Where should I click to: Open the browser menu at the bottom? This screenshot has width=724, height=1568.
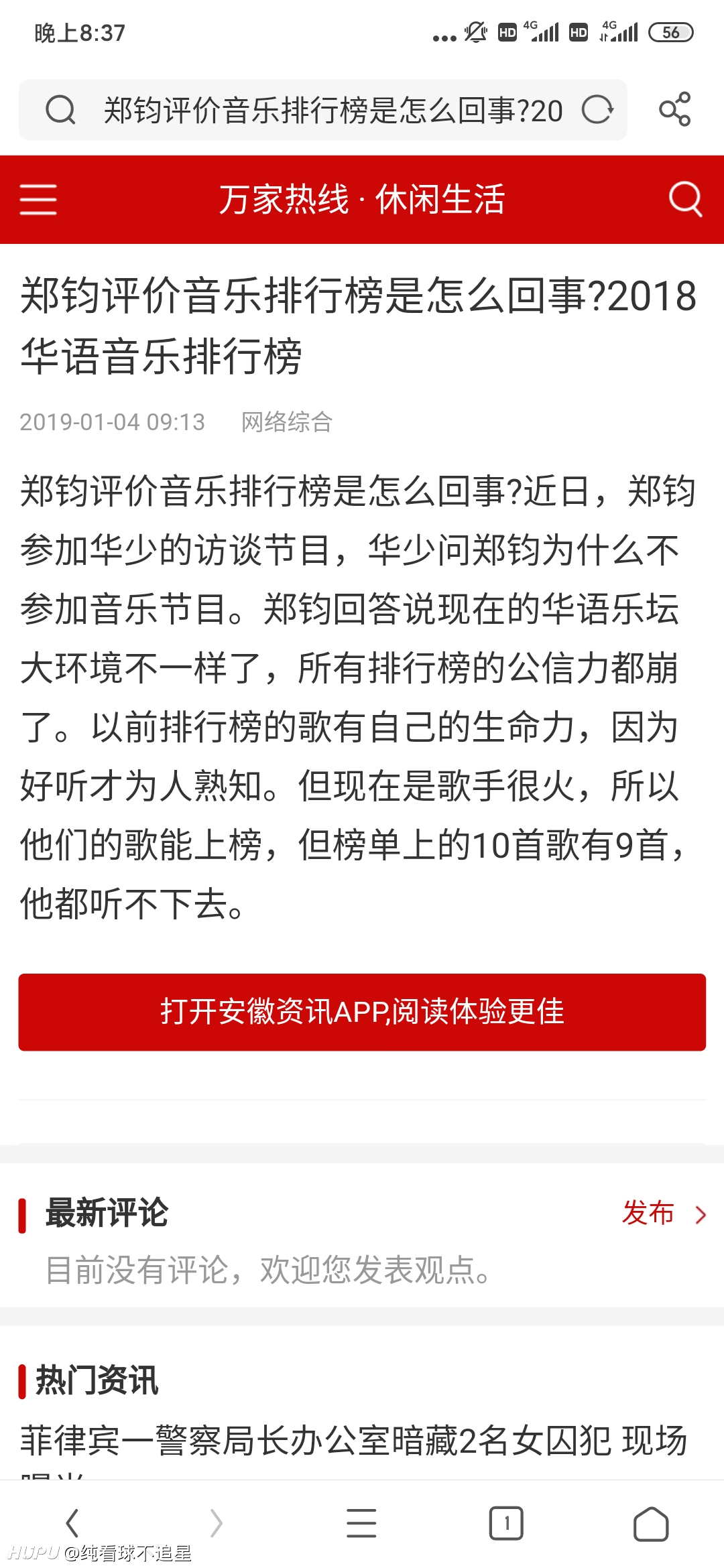(361, 1523)
